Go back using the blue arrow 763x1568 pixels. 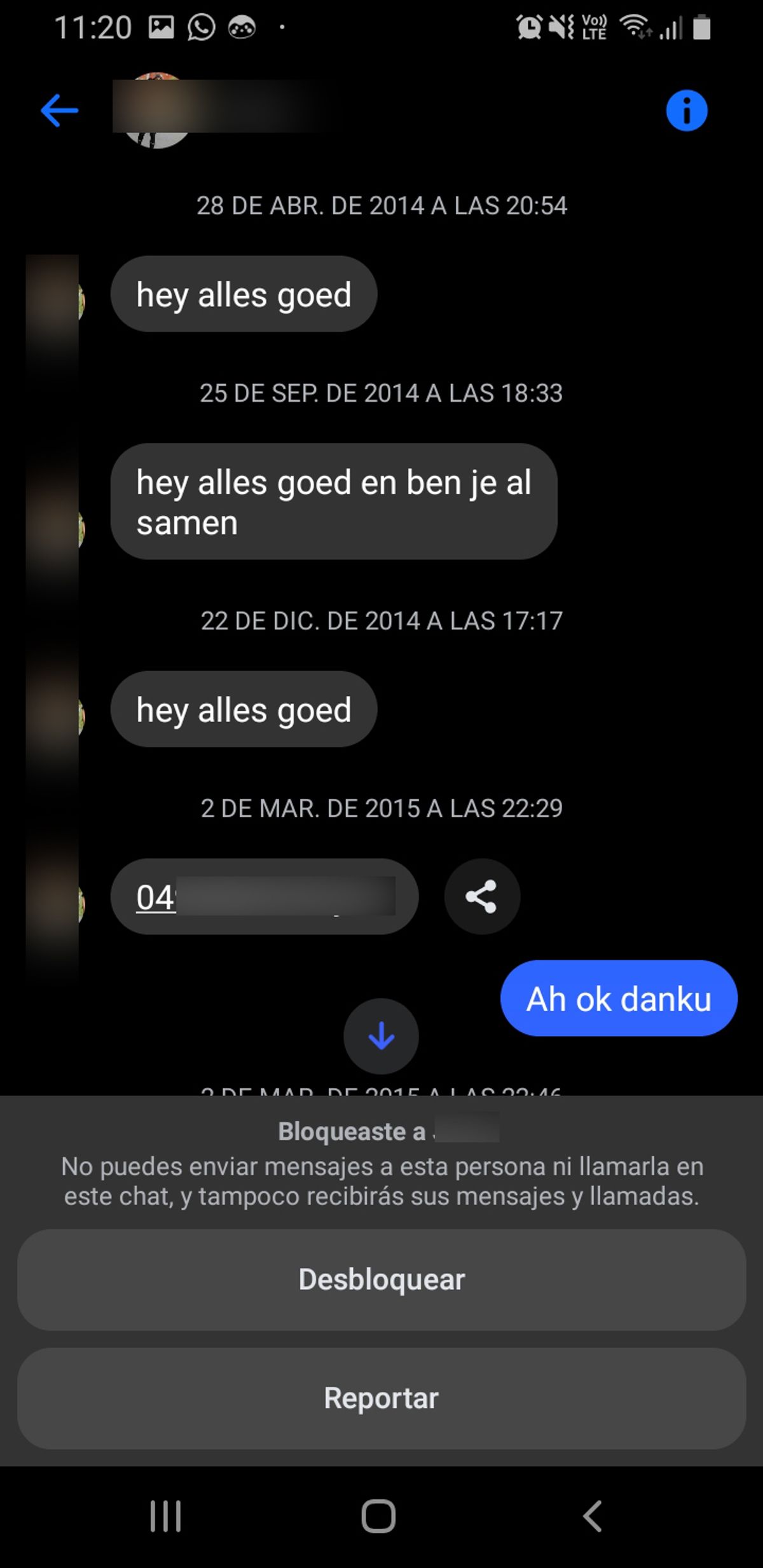[59, 111]
